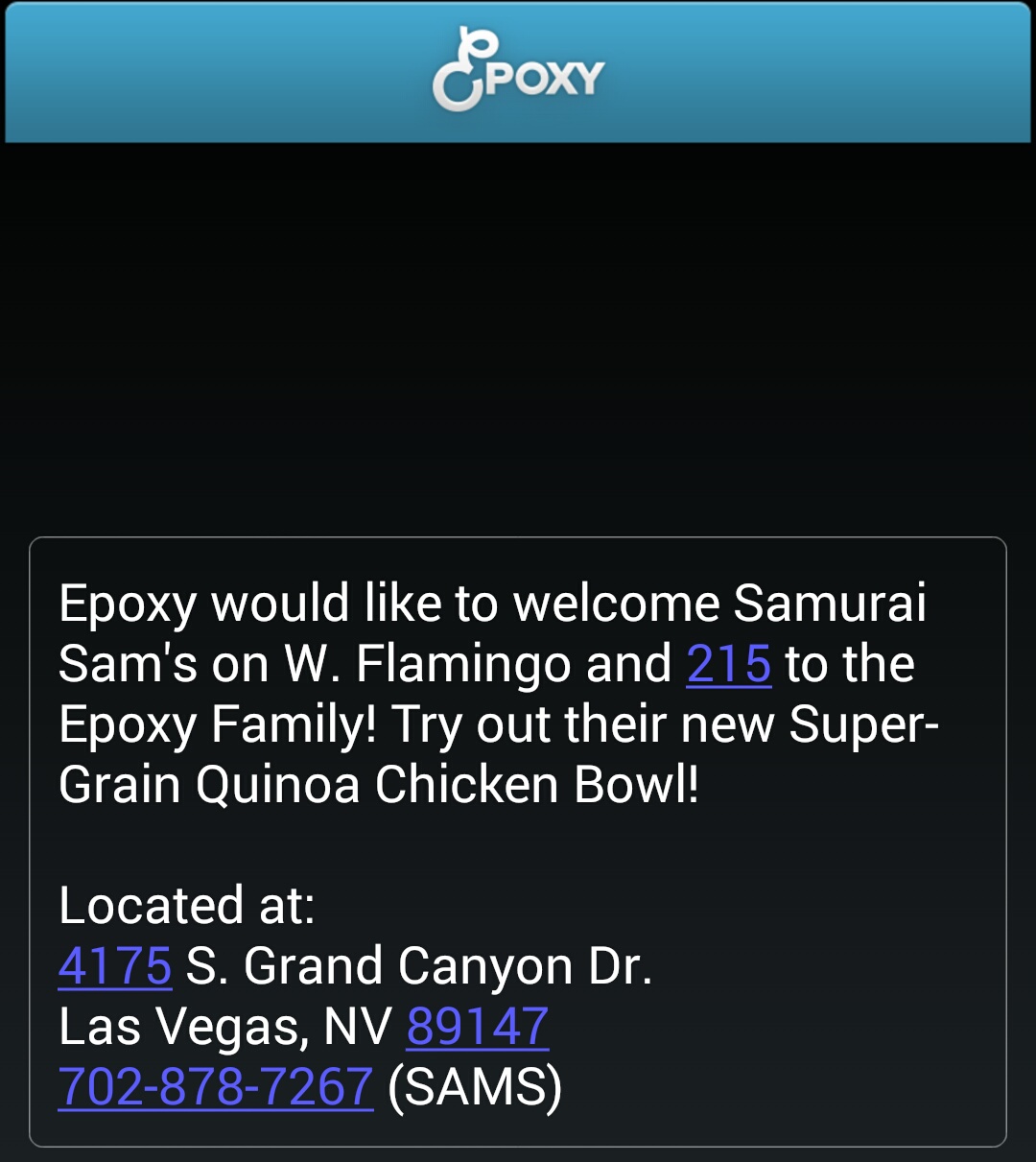Tap the '4175' street number link
This screenshot has width=1036, height=1162.
coord(114,967)
